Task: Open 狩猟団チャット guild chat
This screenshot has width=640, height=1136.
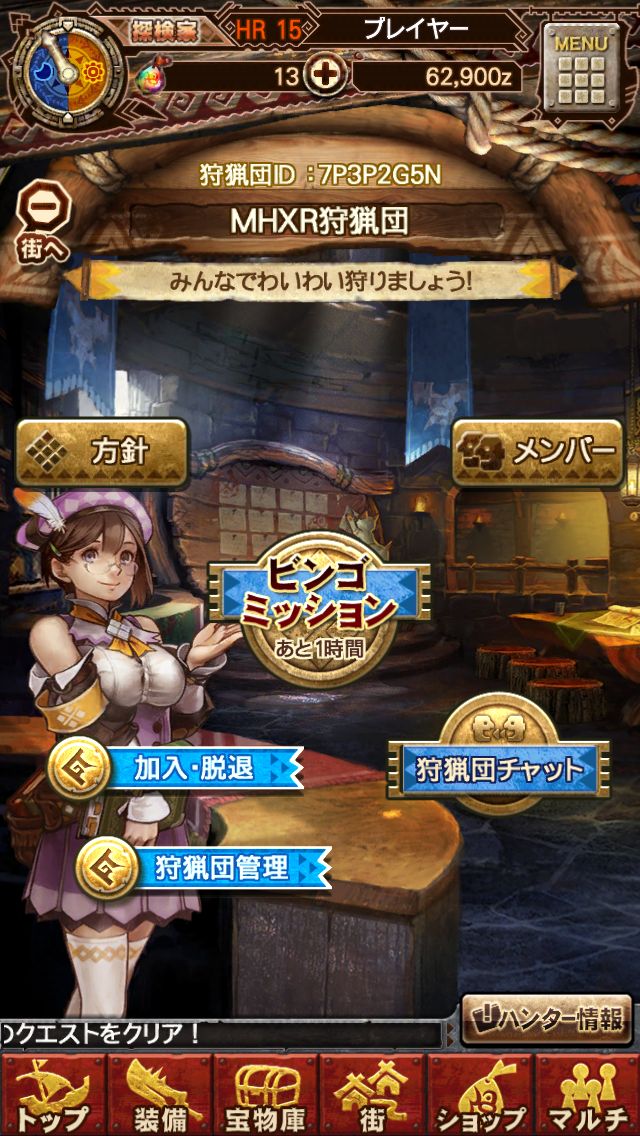Action: tap(498, 768)
